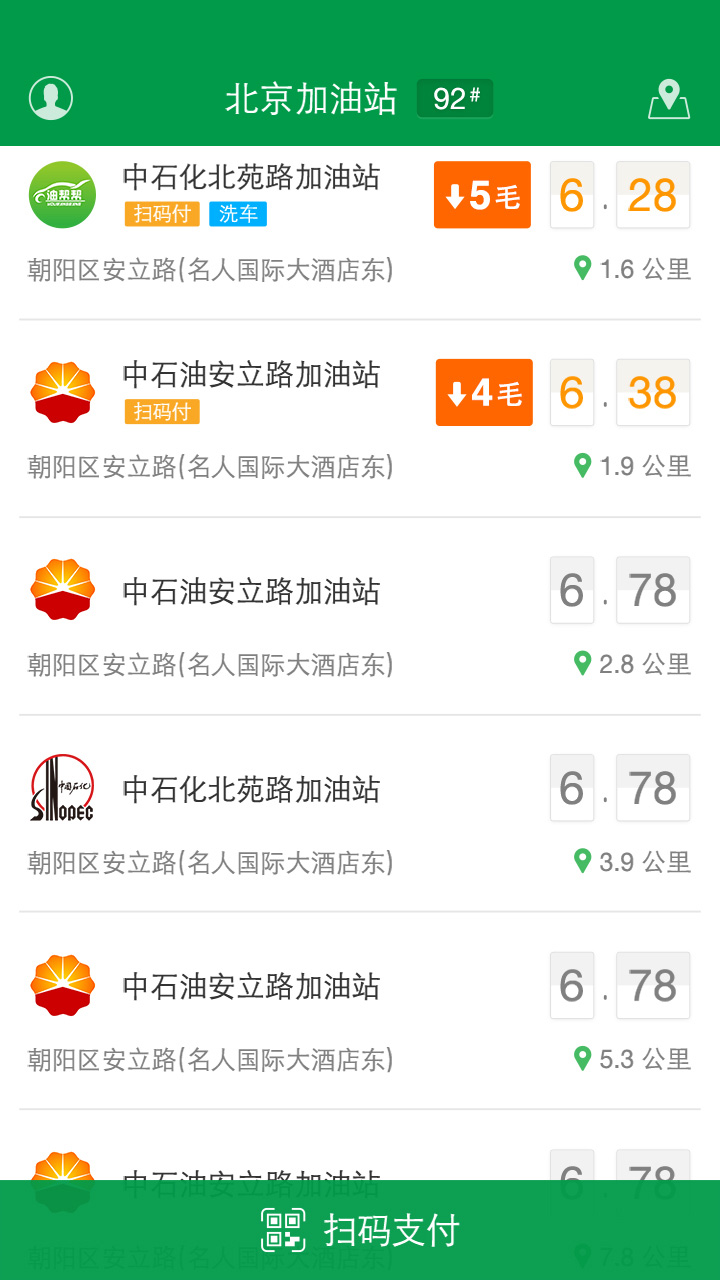
Task: Open the station 3.9 公里 away
Action: (360, 813)
